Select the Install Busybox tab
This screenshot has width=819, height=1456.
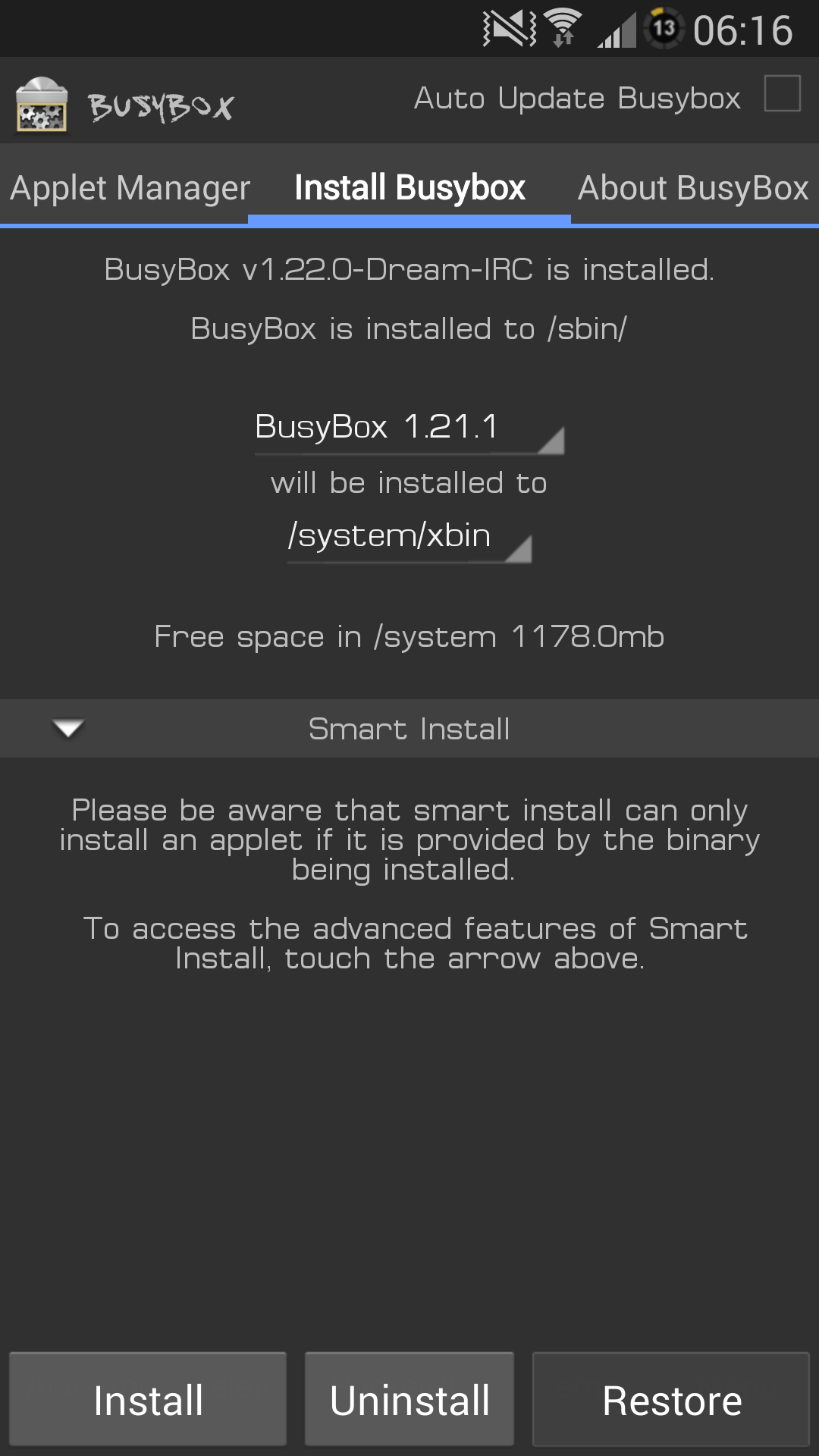[x=409, y=187]
